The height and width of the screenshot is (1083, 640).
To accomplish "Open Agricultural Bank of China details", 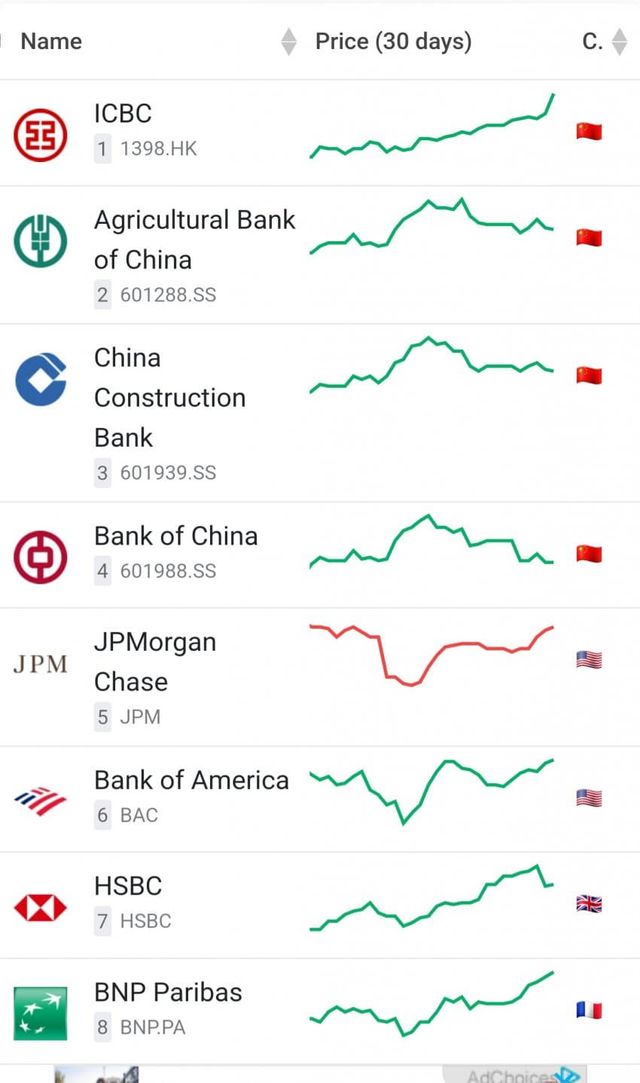I will (194, 239).
